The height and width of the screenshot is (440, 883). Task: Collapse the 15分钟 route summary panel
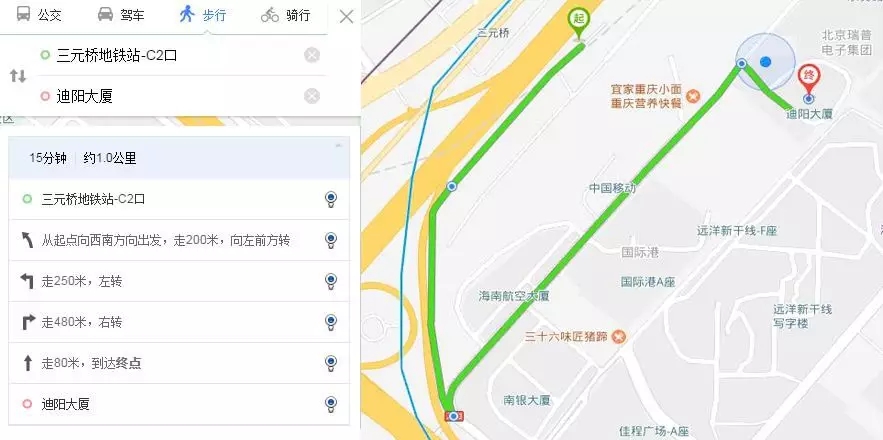(x=337, y=147)
